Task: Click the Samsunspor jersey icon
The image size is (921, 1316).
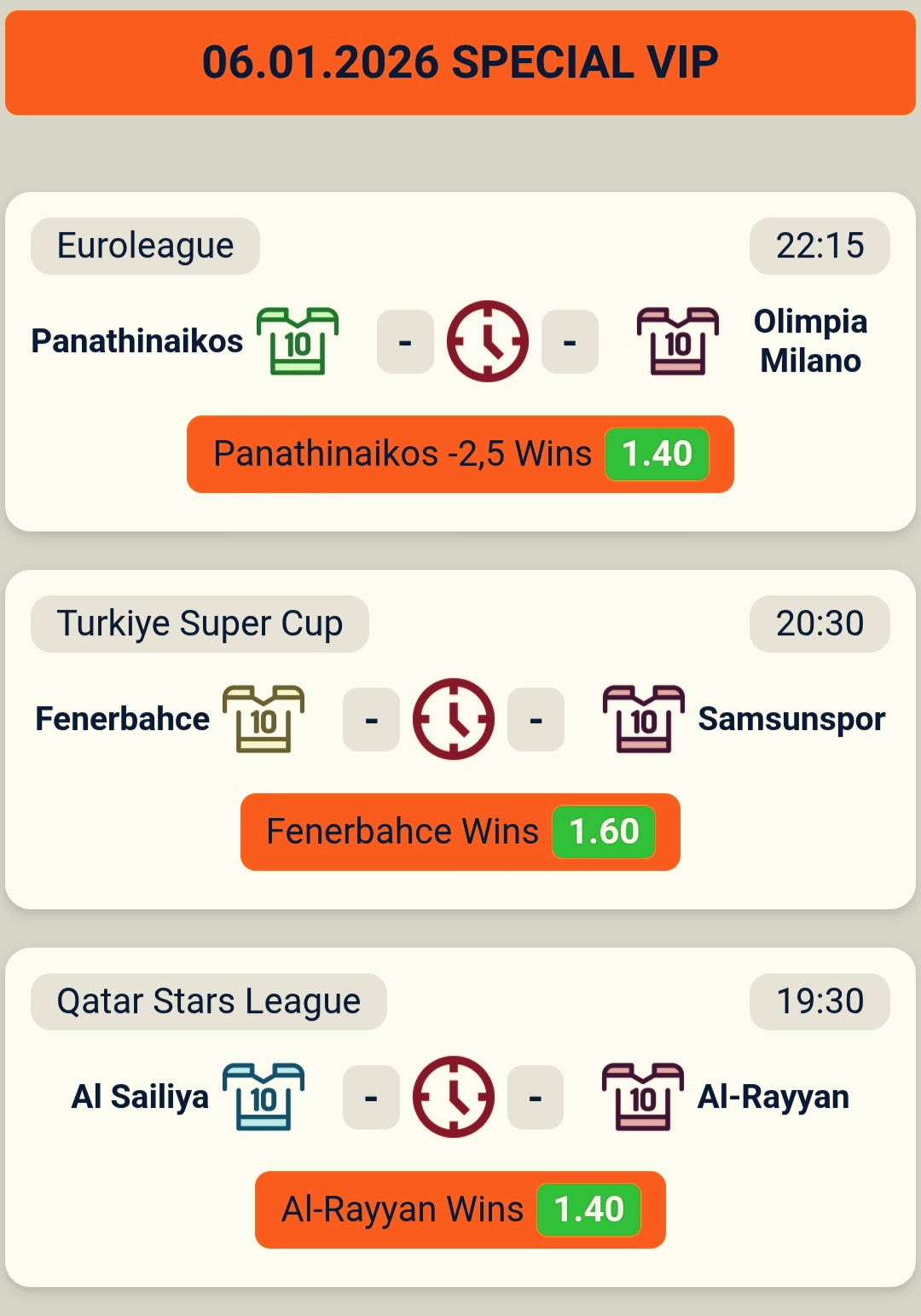Action: 642,718
